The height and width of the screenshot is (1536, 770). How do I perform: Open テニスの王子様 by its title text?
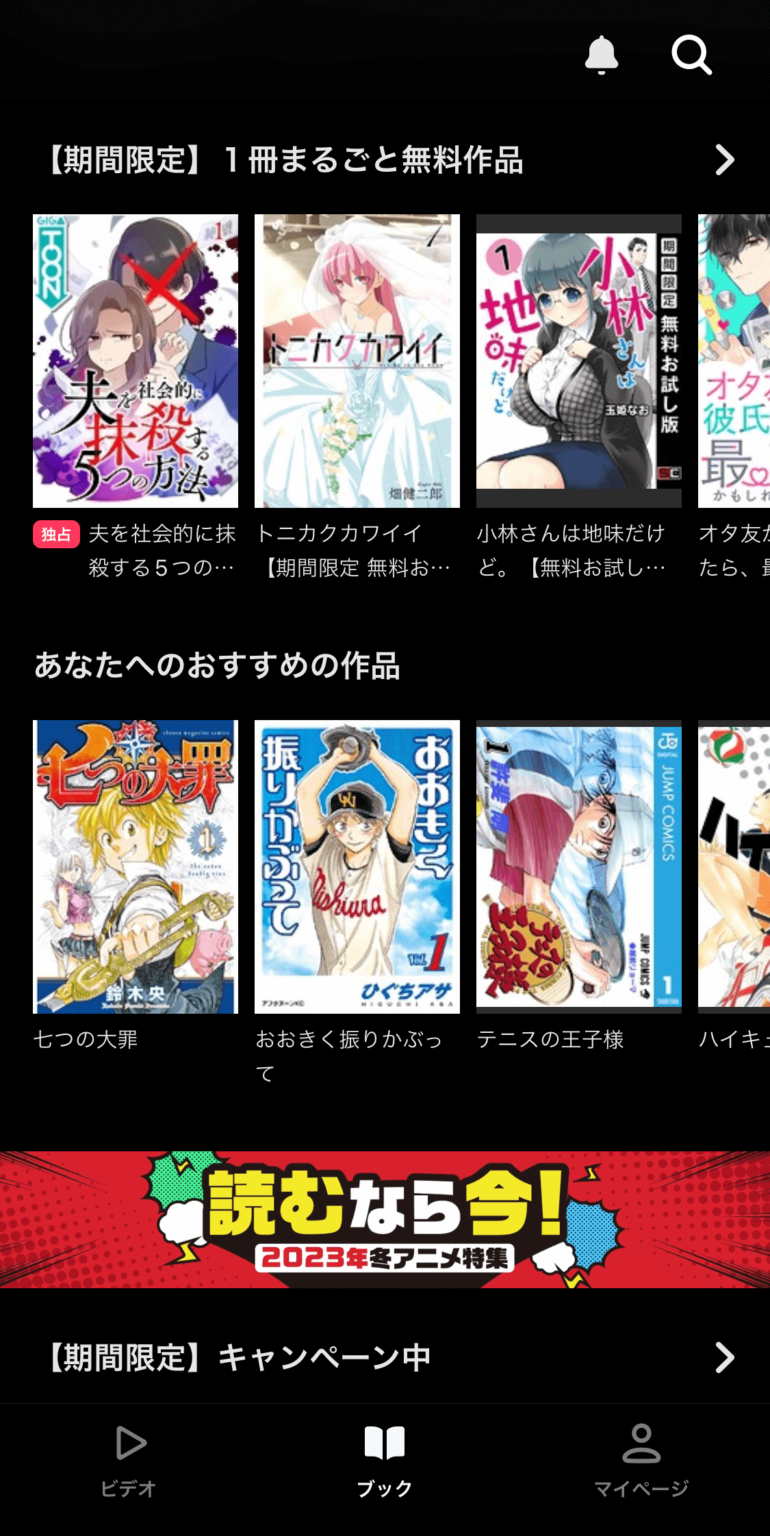(549, 1040)
